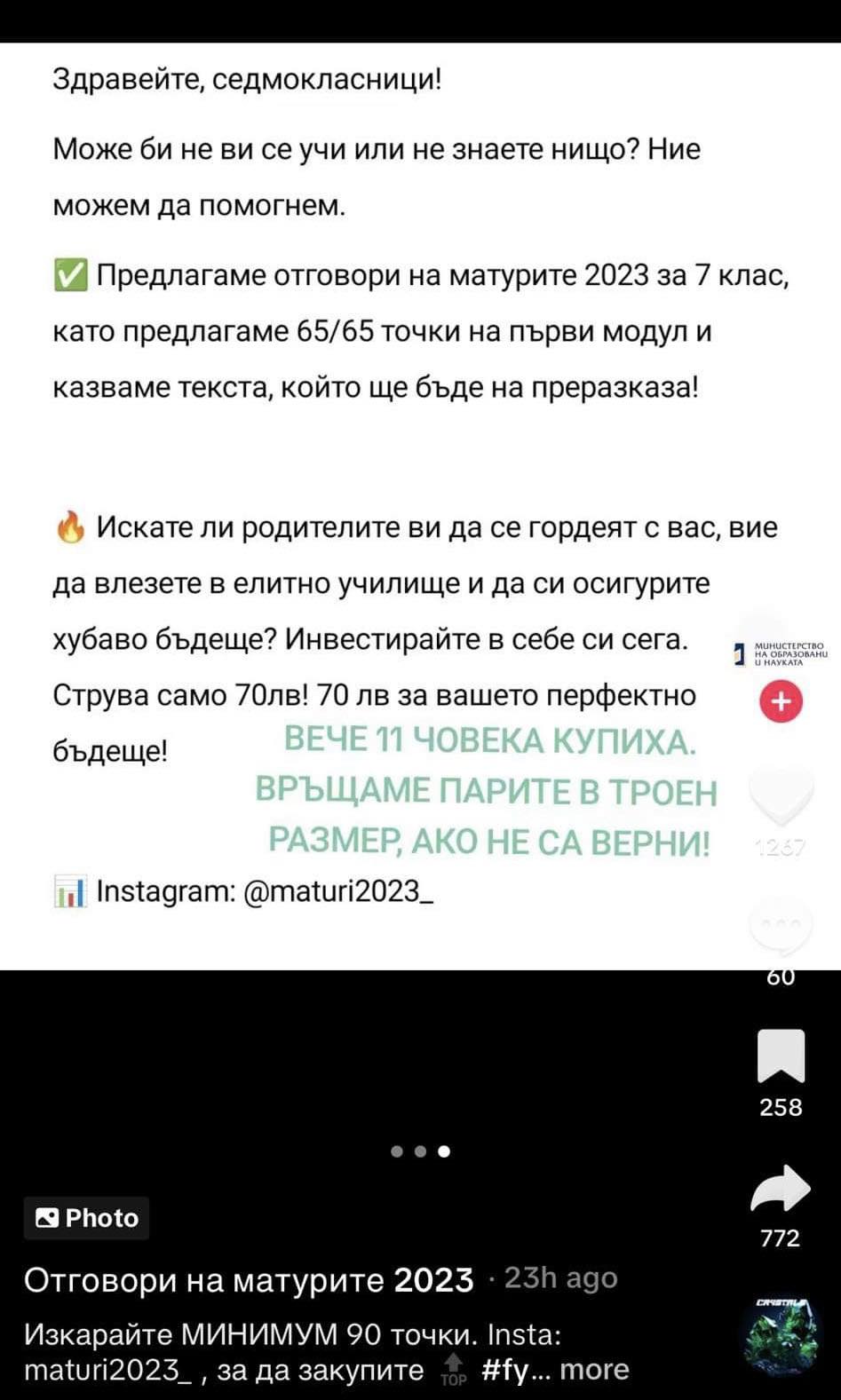The image size is (841, 1400).
Task: Expand the caption with 'more'
Action: point(594,1369)
